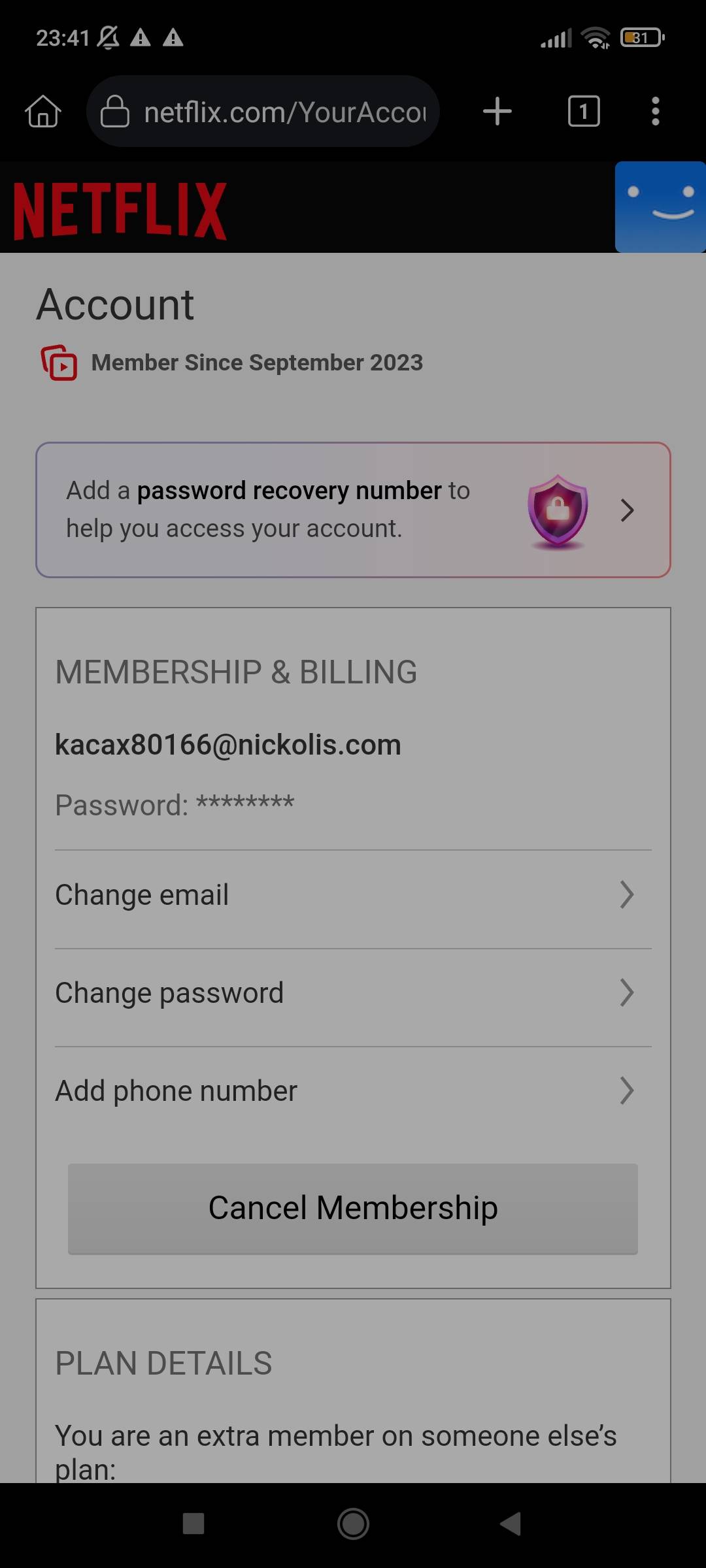
Task: Tap the Cancel Membership button
Action: (353, 1208)
